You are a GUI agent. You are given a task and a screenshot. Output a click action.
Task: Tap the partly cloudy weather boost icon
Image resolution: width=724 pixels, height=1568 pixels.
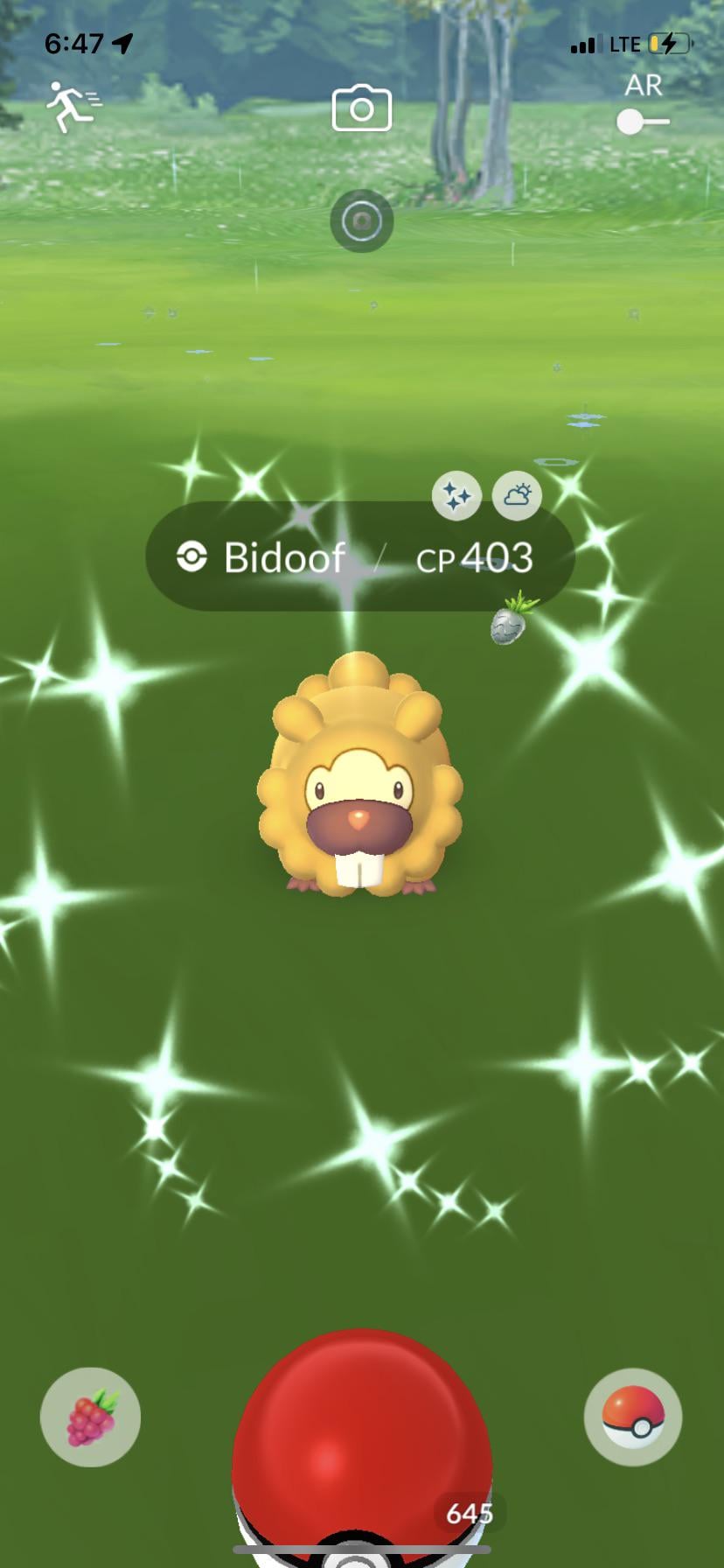coord(517,496)
